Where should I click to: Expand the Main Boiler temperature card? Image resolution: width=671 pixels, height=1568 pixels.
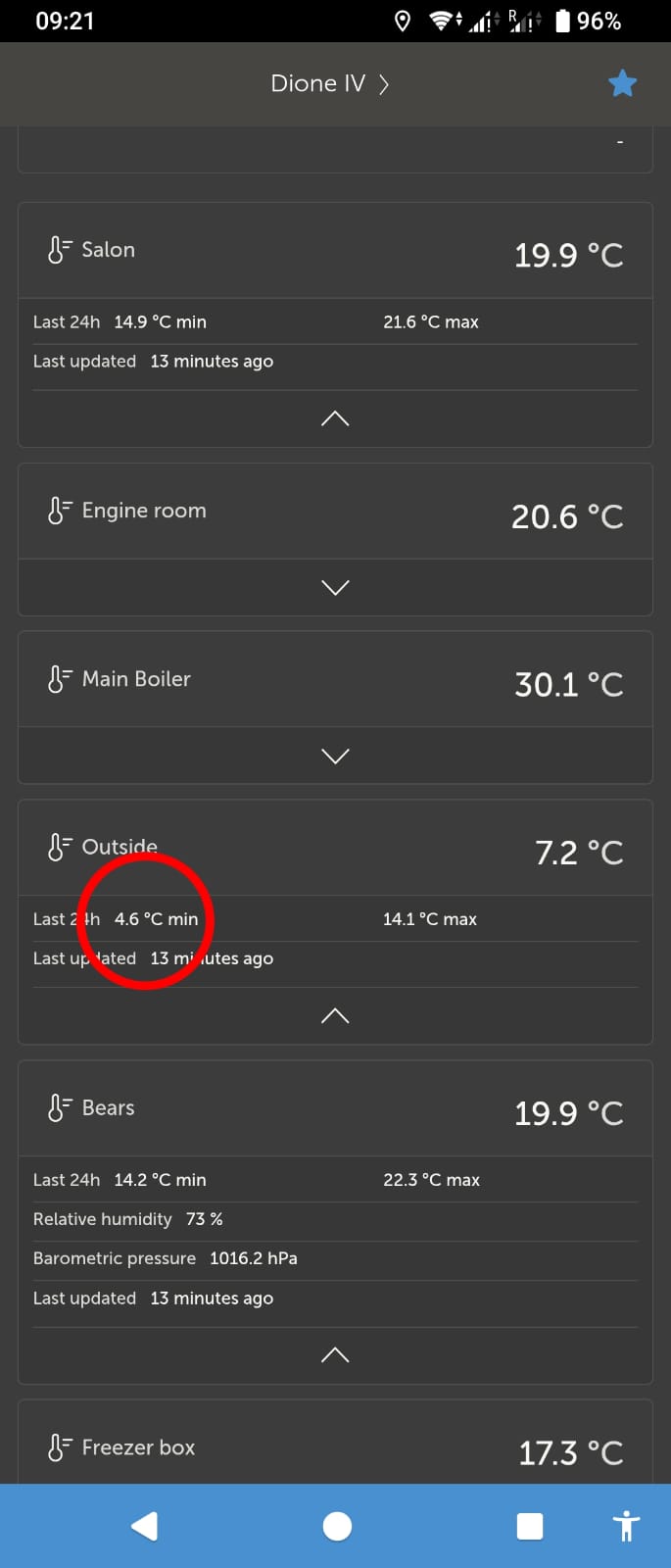coord(335,756)
